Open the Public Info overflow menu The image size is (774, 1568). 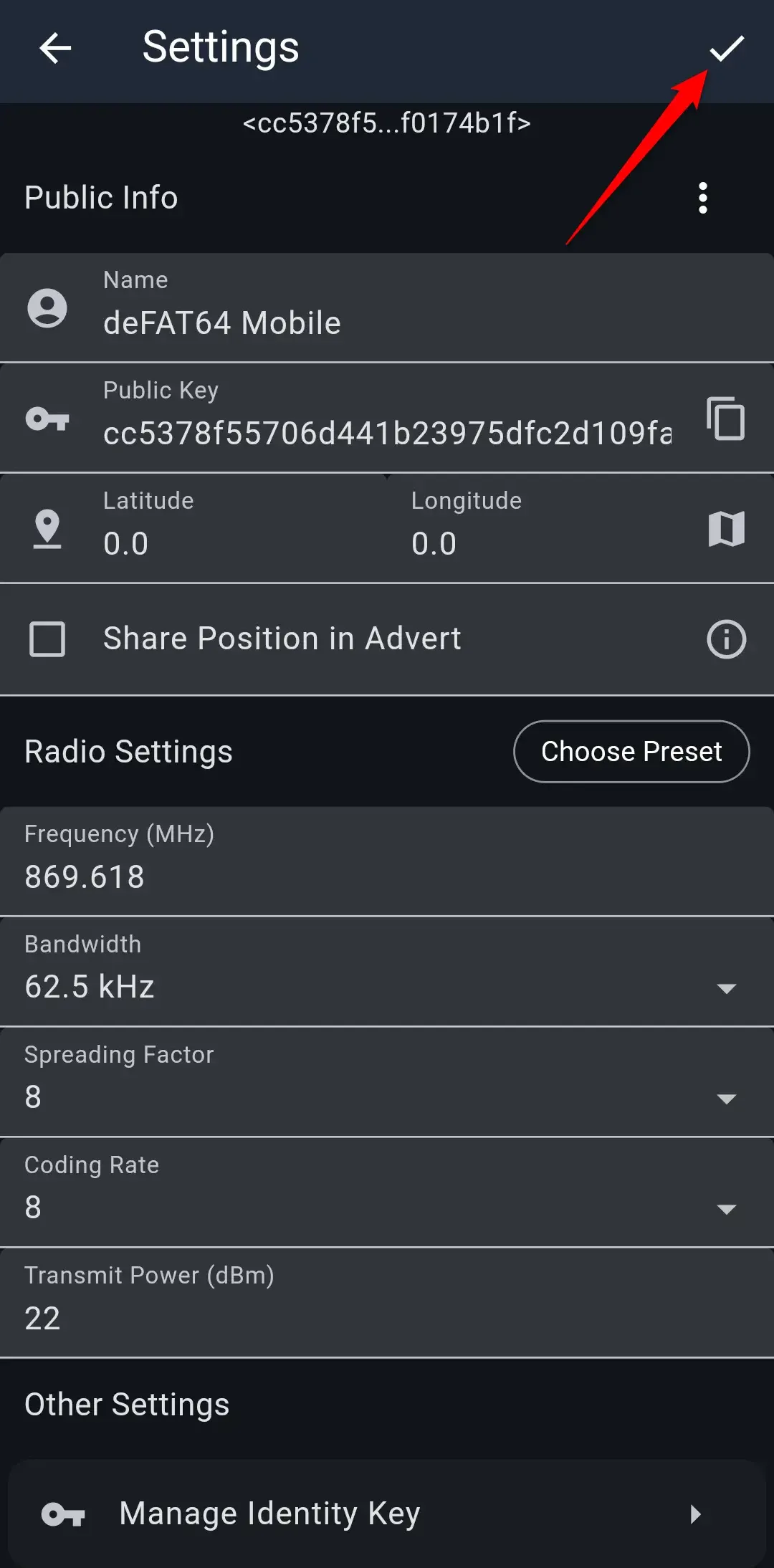[x=703, y=198]
